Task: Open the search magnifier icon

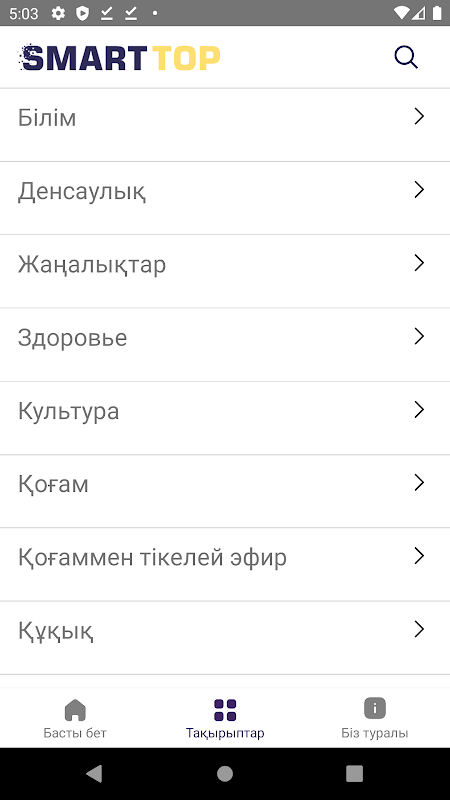Action: [x=406, y=57]
